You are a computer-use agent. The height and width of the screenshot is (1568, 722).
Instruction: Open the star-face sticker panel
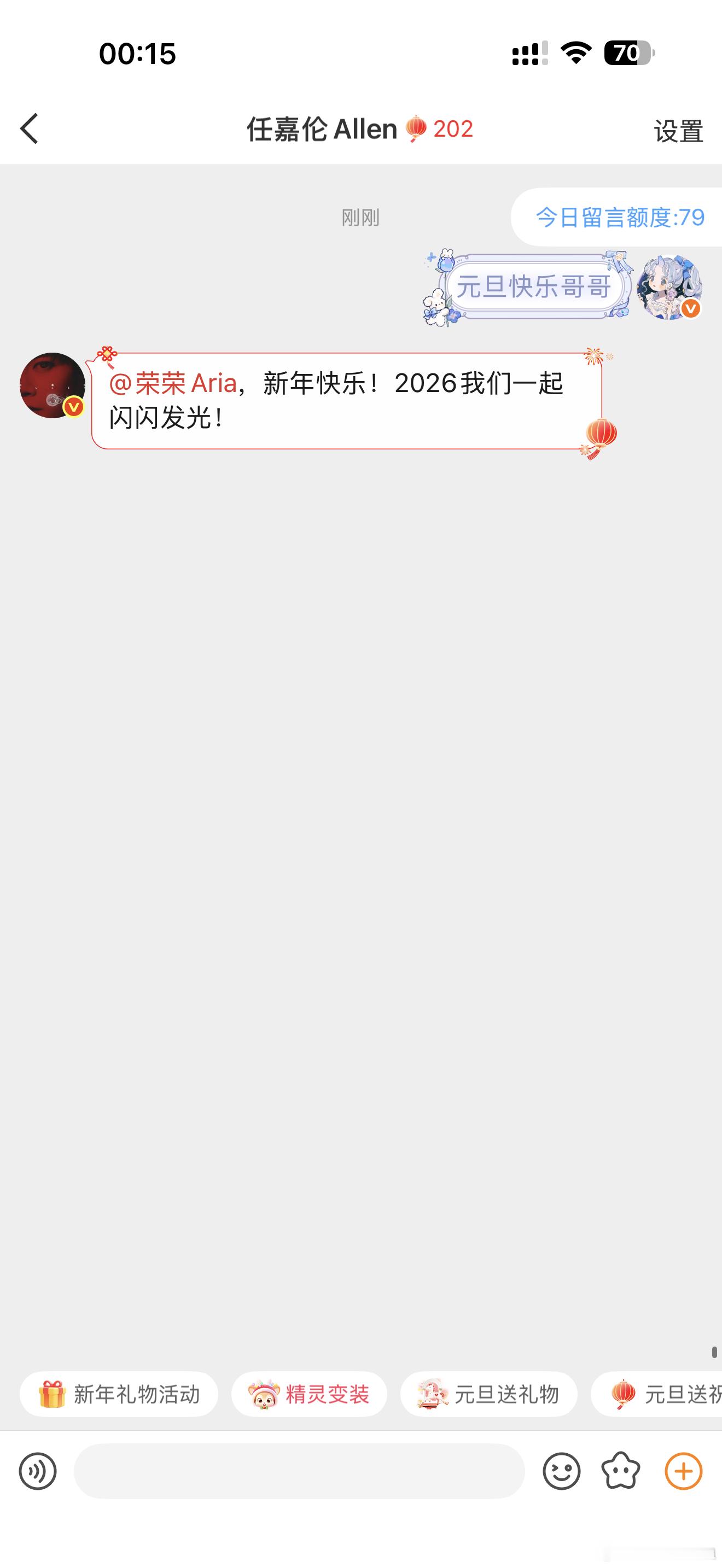[620, 1471]
